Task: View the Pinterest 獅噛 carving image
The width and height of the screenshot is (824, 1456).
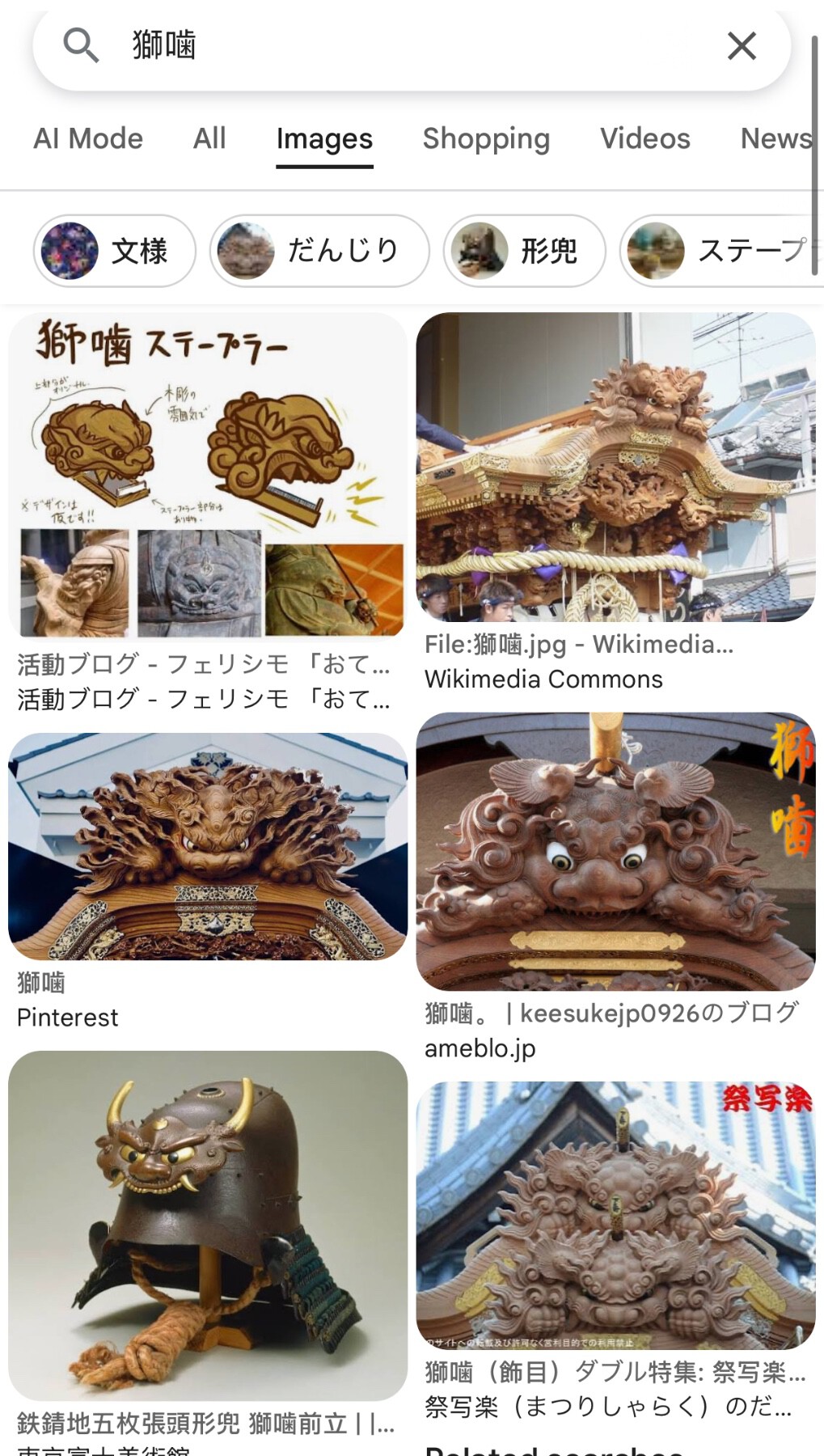Action: click(x=208, y=846)
